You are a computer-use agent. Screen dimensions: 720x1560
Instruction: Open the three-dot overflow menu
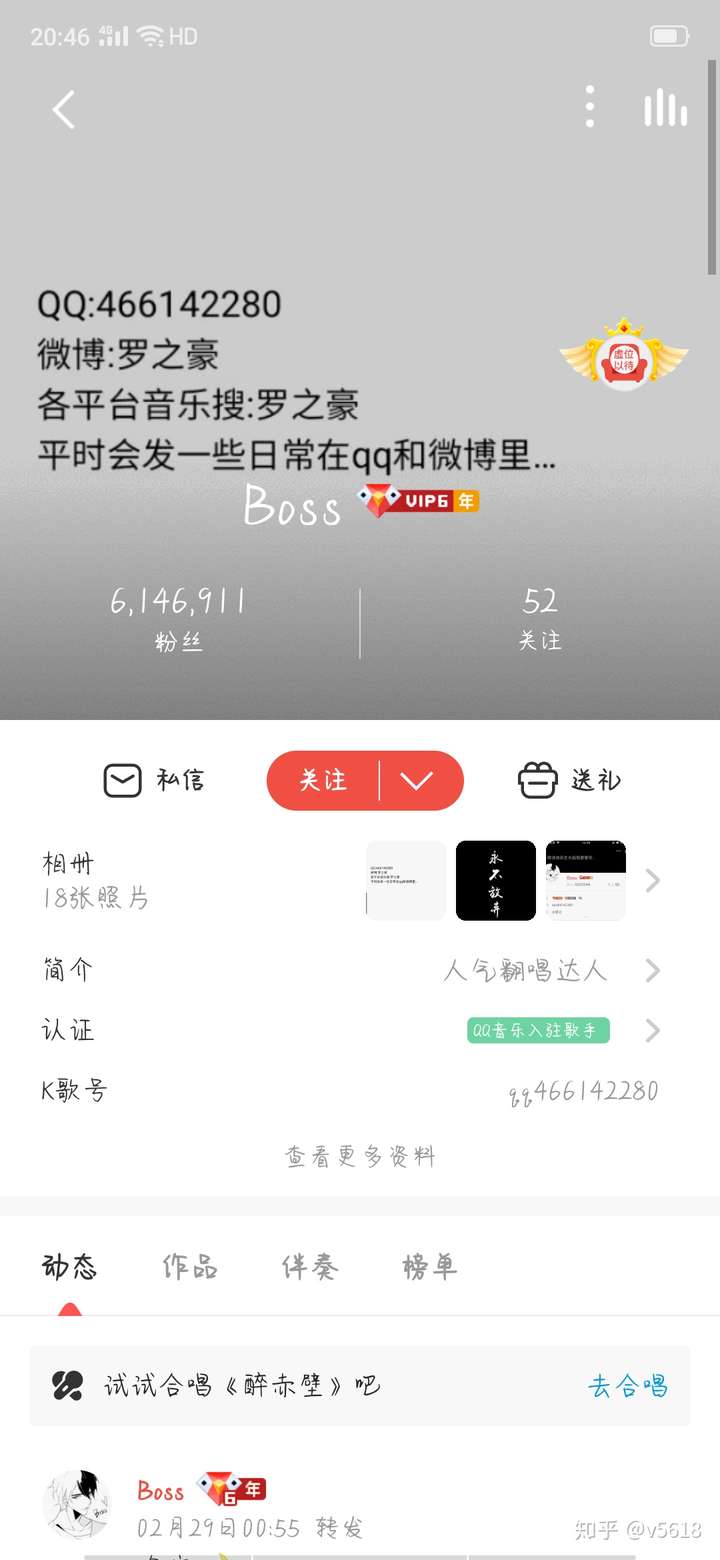590,107
